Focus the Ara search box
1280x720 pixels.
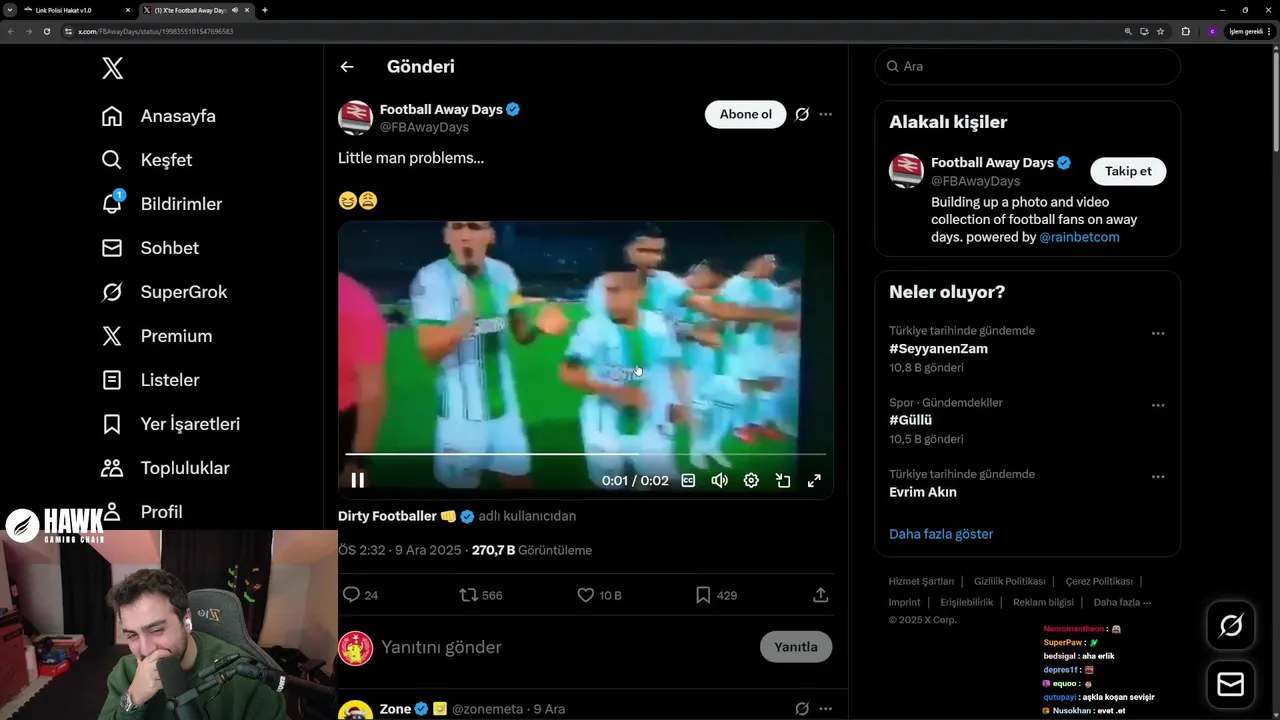coord(1028,66)
